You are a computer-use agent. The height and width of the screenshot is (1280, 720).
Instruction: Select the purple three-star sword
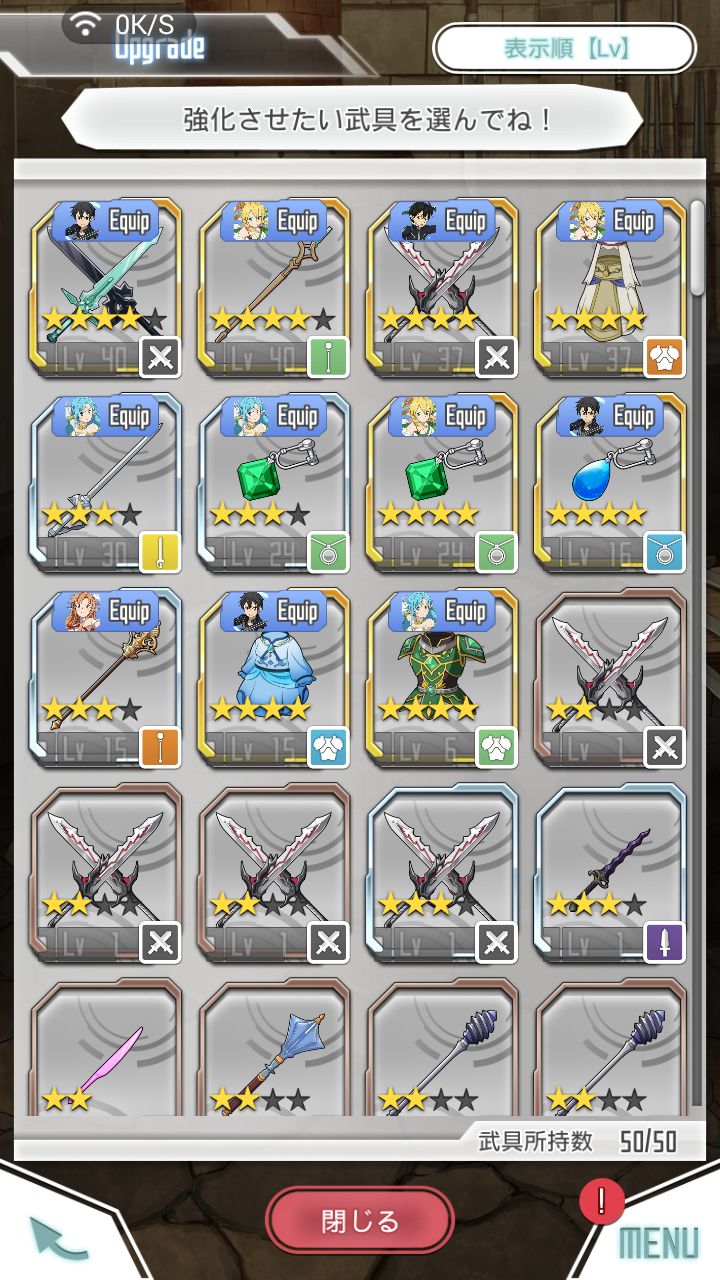pyautogui.click(x=612, y=873)
